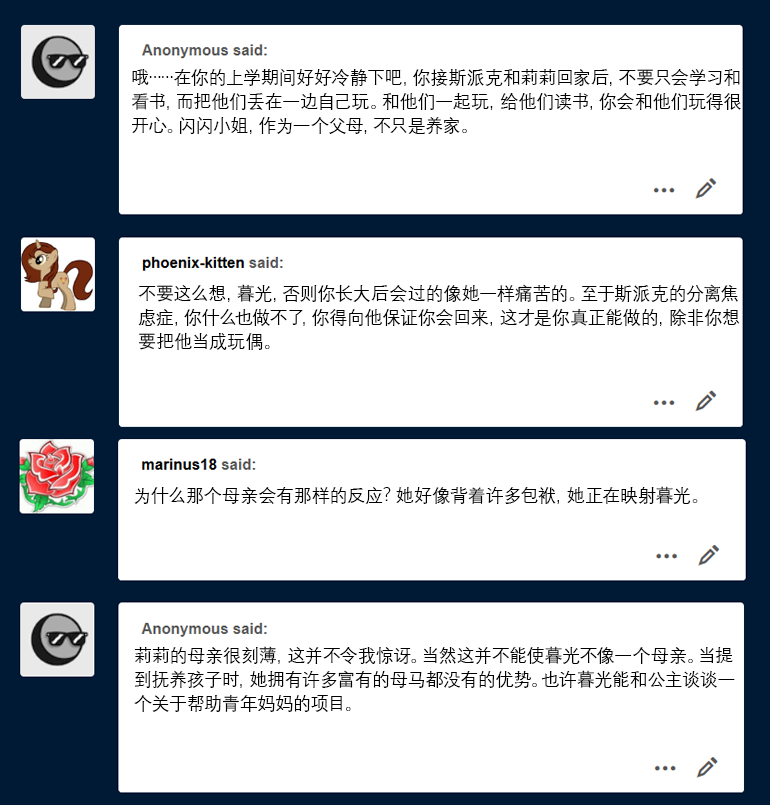View marinus18's rose avatar
The width and height of the screenshot is (770, 805).
tap(57, 476)
